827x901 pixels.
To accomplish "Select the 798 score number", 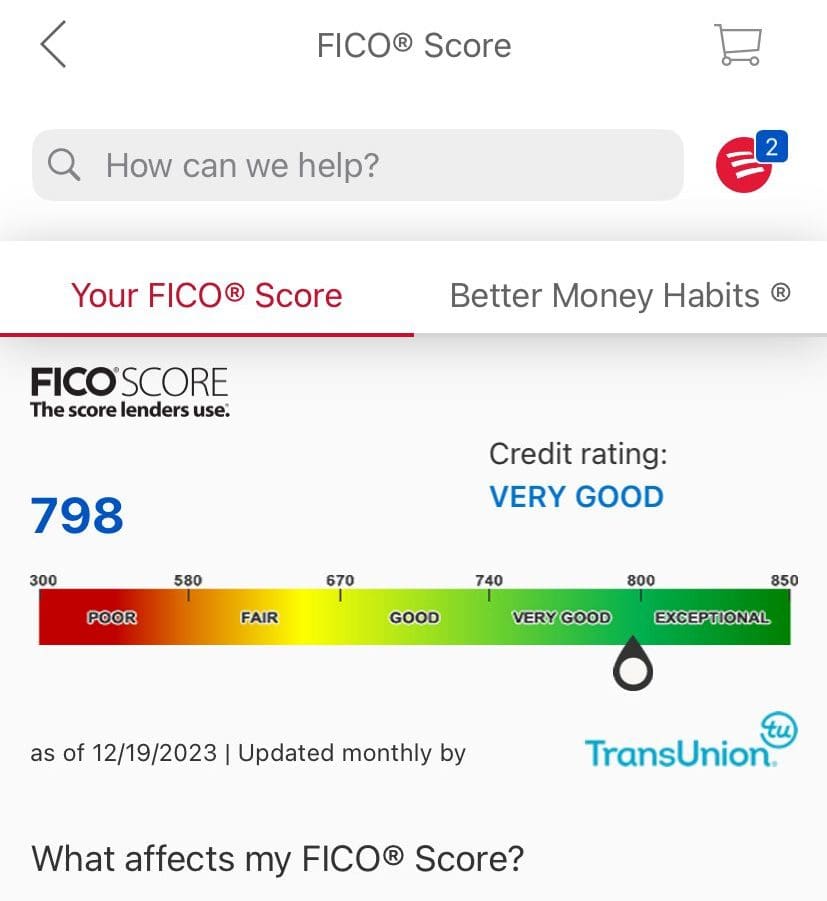I will coord(77,514).
